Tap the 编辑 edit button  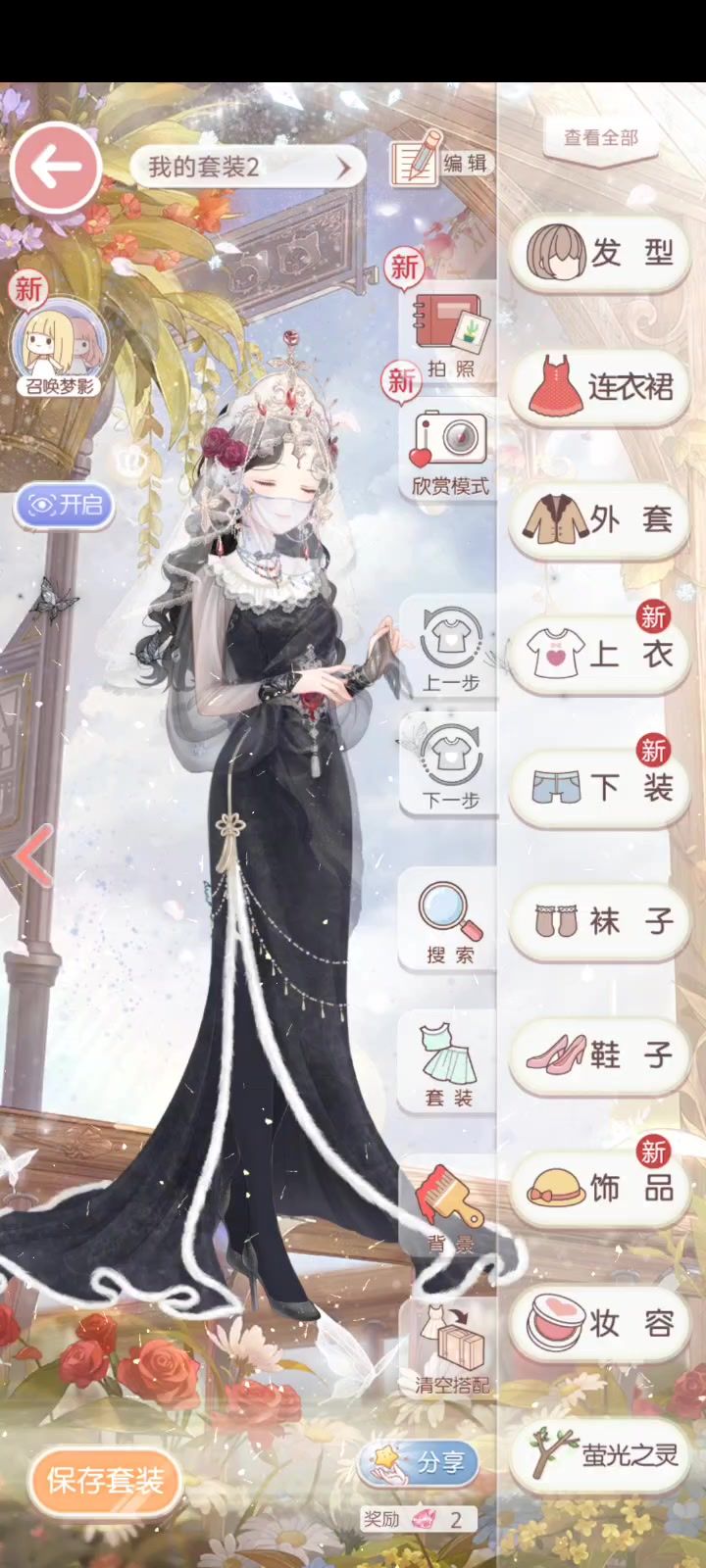(440, 163)
